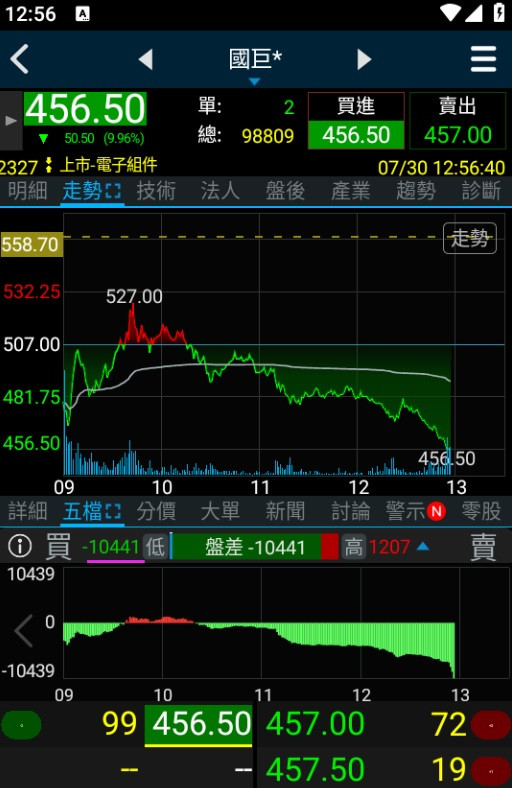Open the 國巨 stock name dropdown
The height and width of the screenshot is (788, 512).
255,62
